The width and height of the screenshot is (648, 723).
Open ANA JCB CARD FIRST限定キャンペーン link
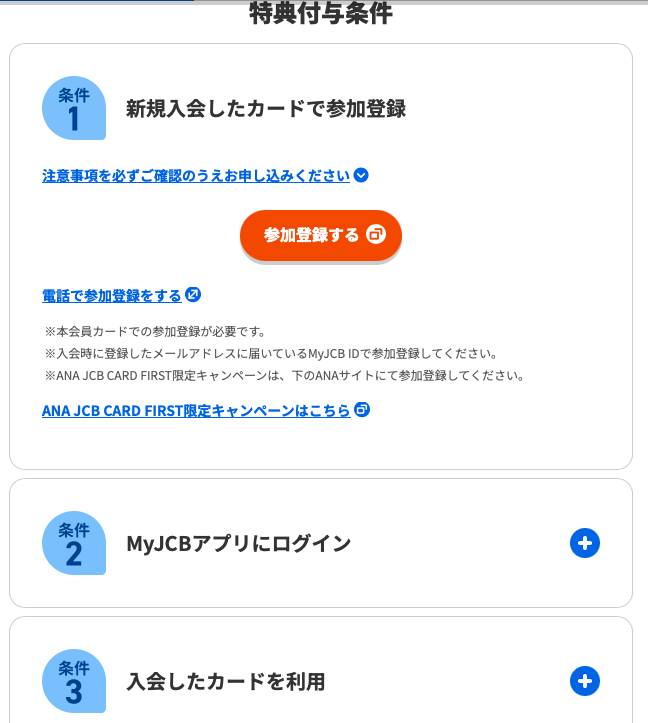[205, 411]
